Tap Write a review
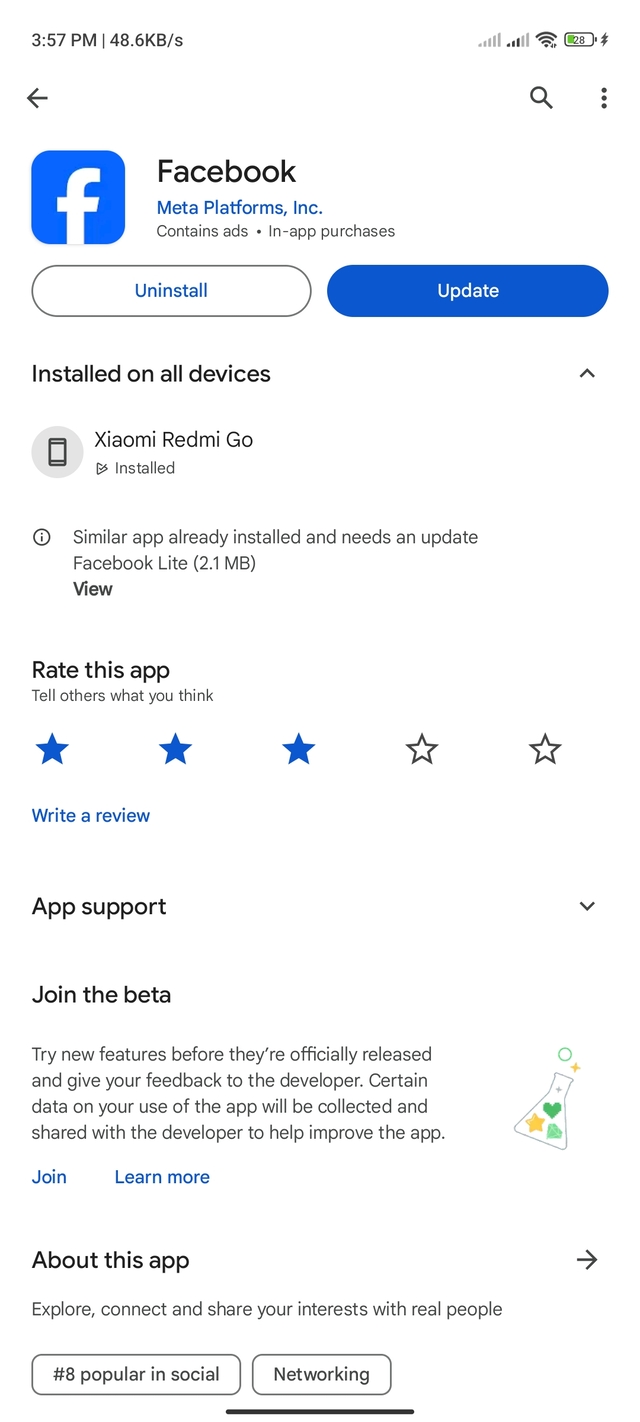 point(91,815)
